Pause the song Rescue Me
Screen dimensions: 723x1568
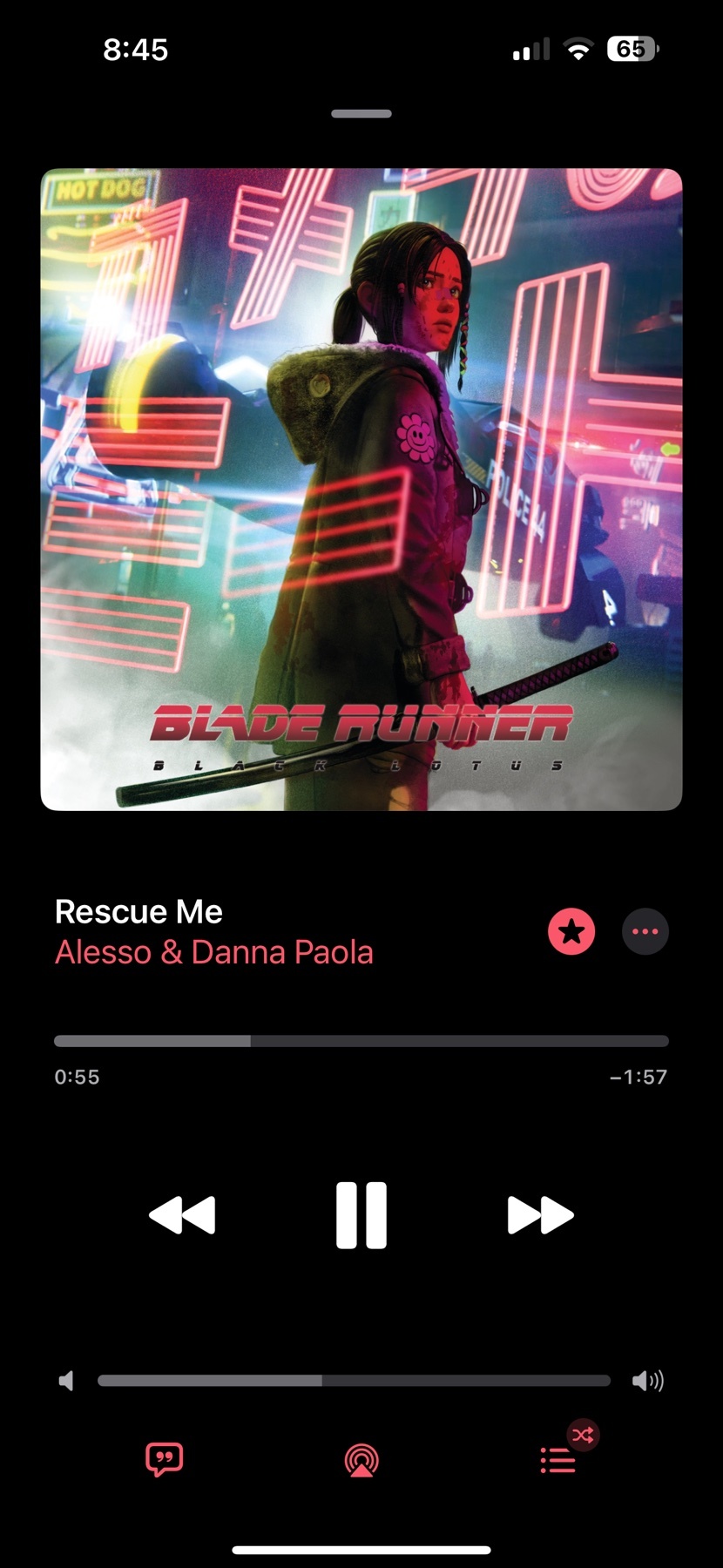361,1215
